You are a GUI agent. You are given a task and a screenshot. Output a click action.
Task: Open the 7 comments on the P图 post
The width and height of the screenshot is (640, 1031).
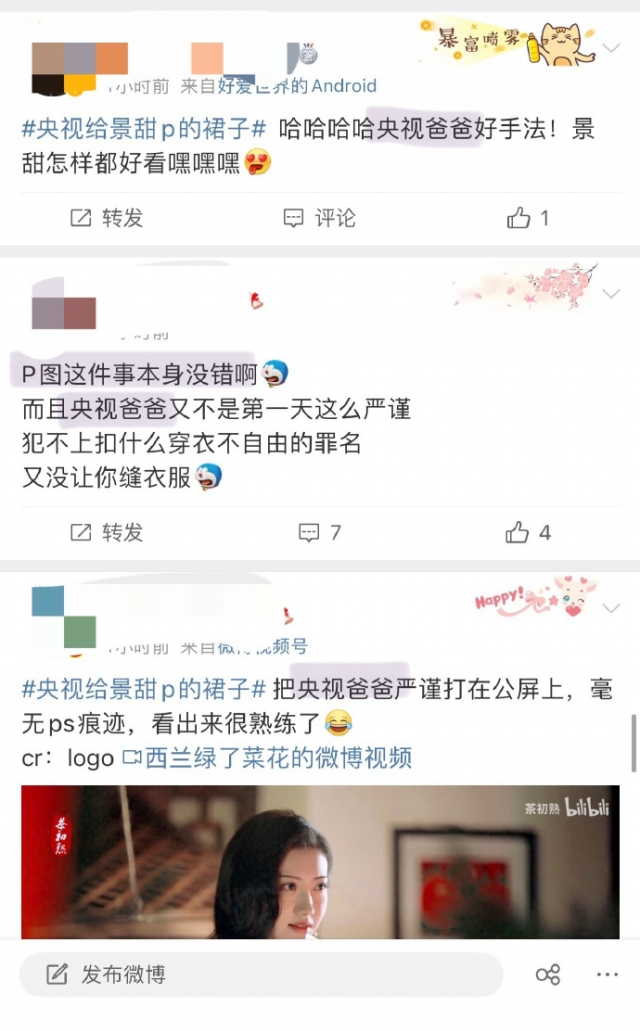319,533
